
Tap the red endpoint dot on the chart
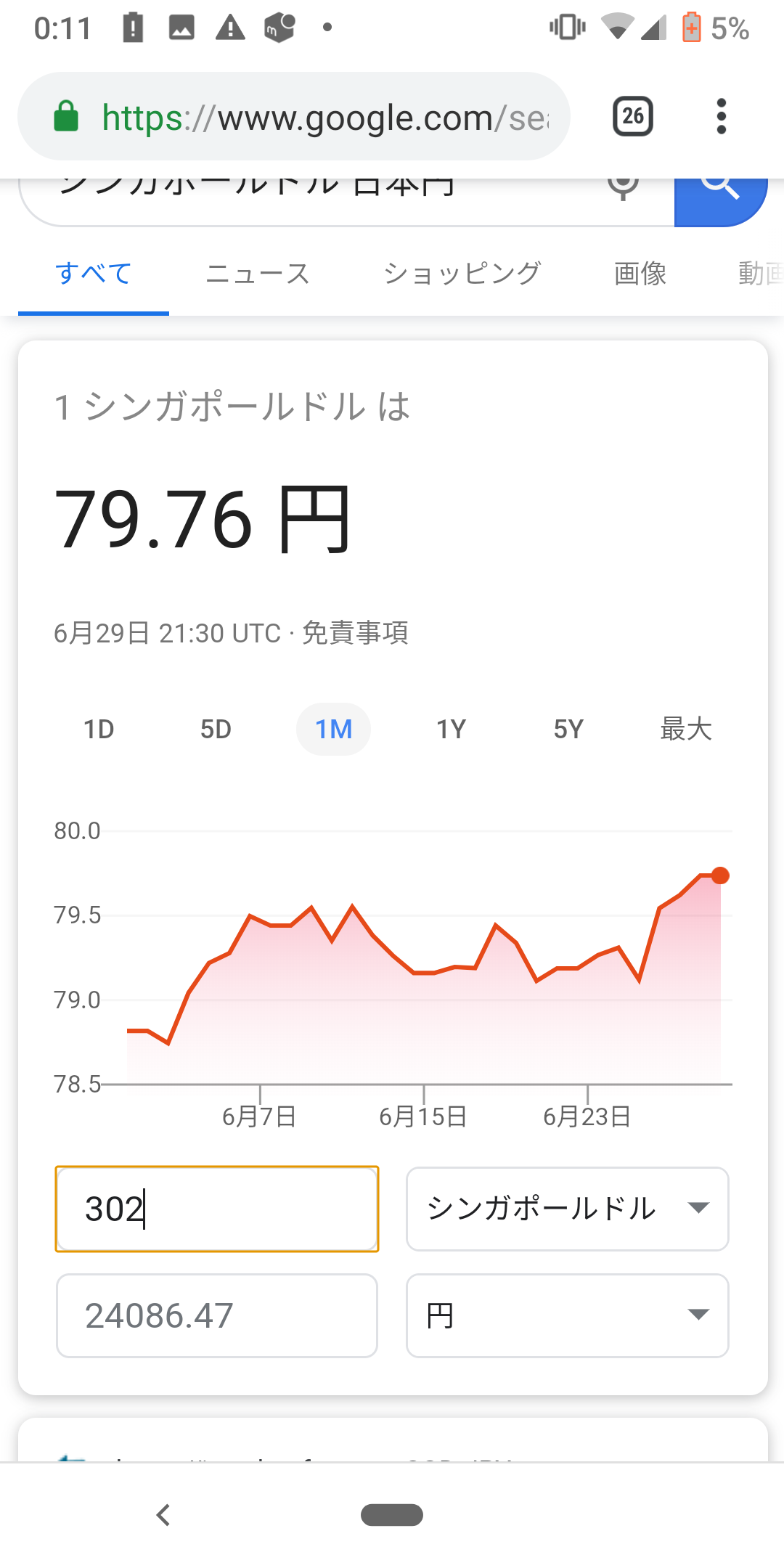(719, 875)
